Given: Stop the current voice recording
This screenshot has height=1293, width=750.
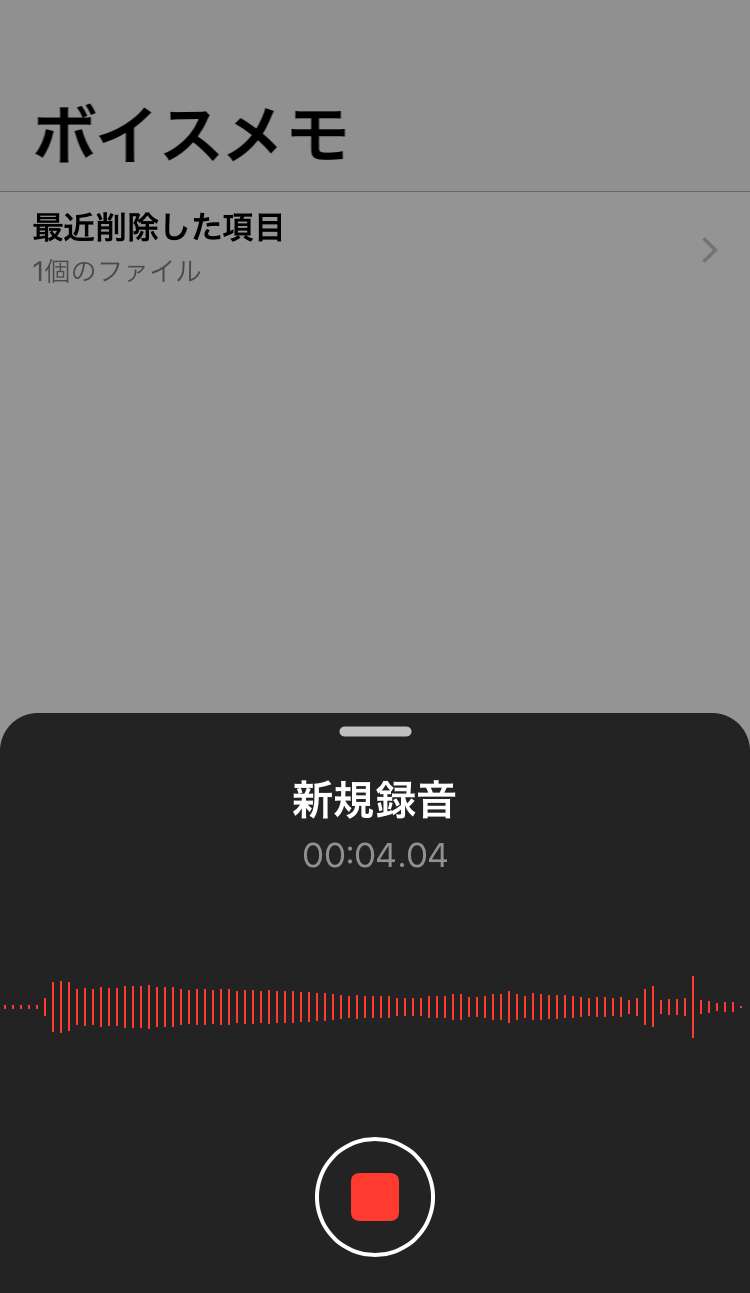Looking at the screenshot, I should [375, 1197].
